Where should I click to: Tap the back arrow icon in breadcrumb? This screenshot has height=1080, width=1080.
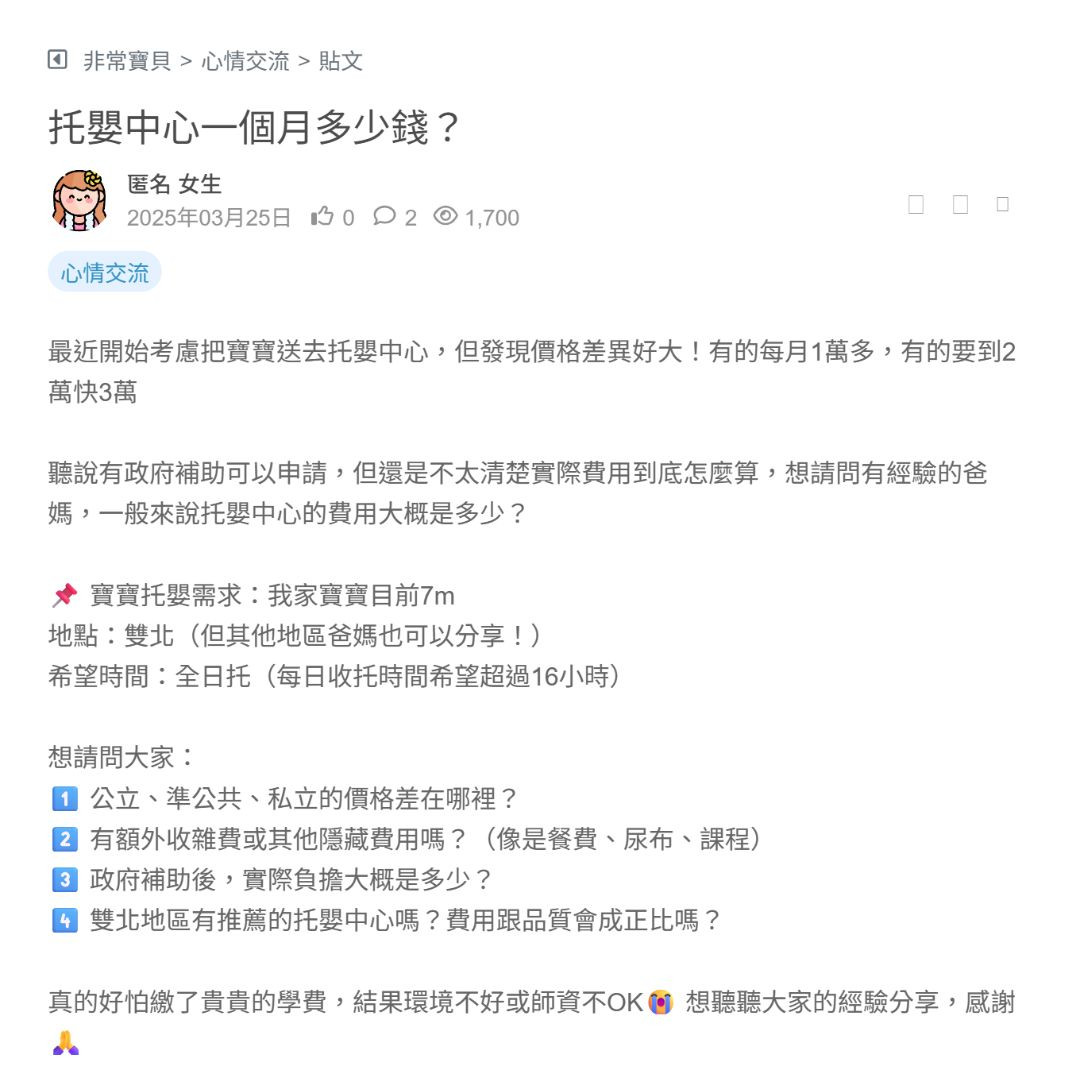click(x=57, y=60)
